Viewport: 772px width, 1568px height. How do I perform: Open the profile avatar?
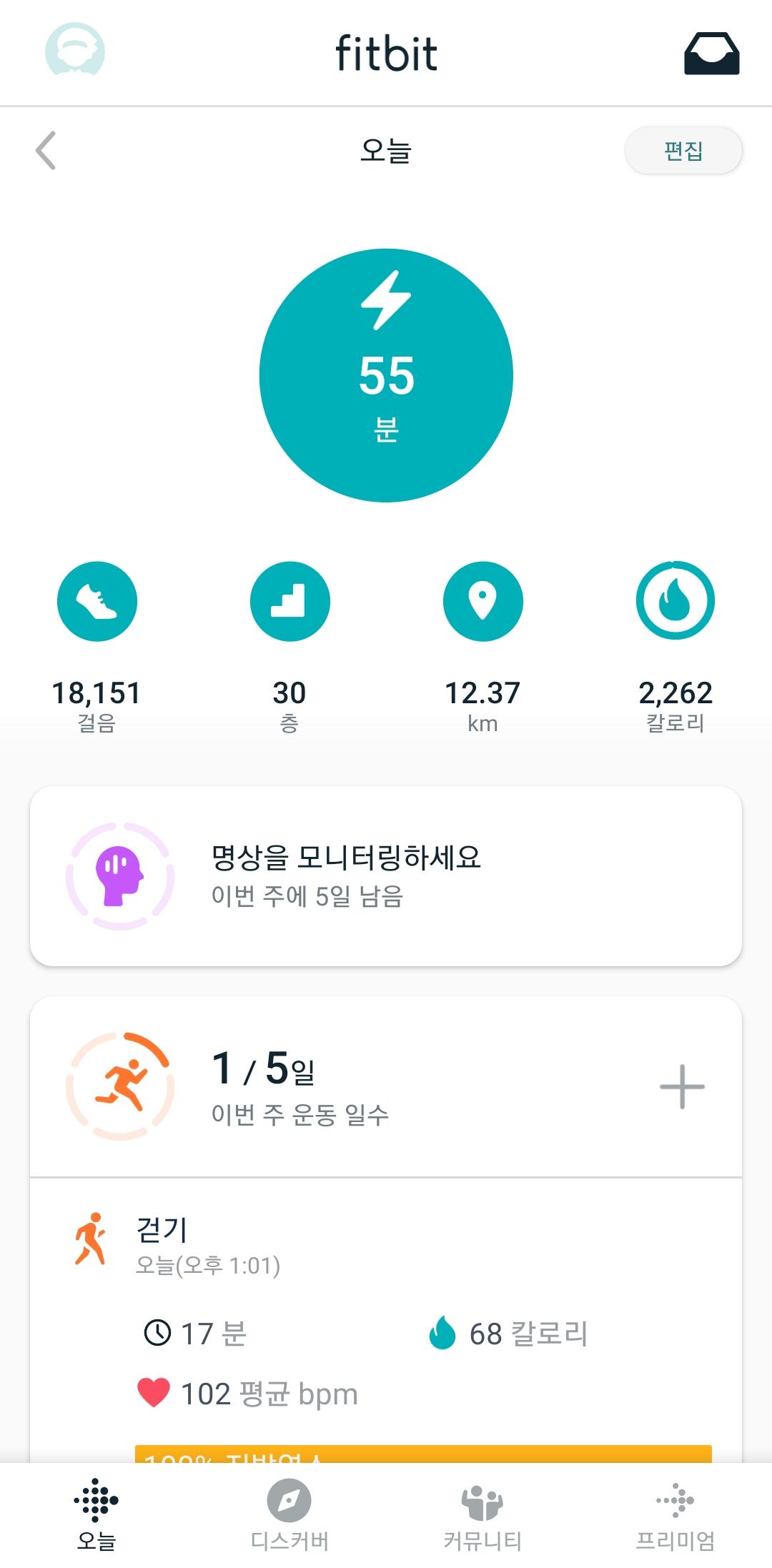coord(75,50)
